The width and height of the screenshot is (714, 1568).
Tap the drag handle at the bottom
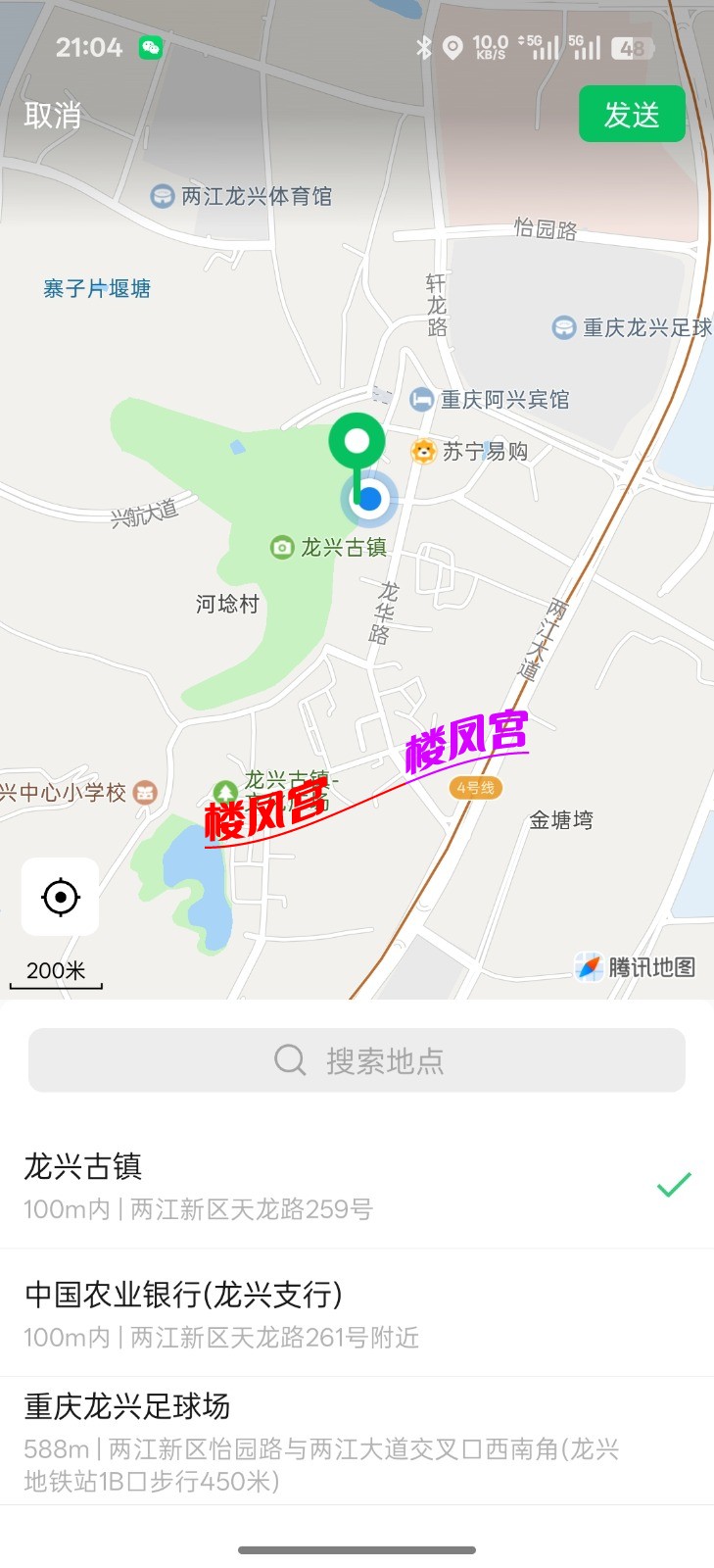[357, 1551]
